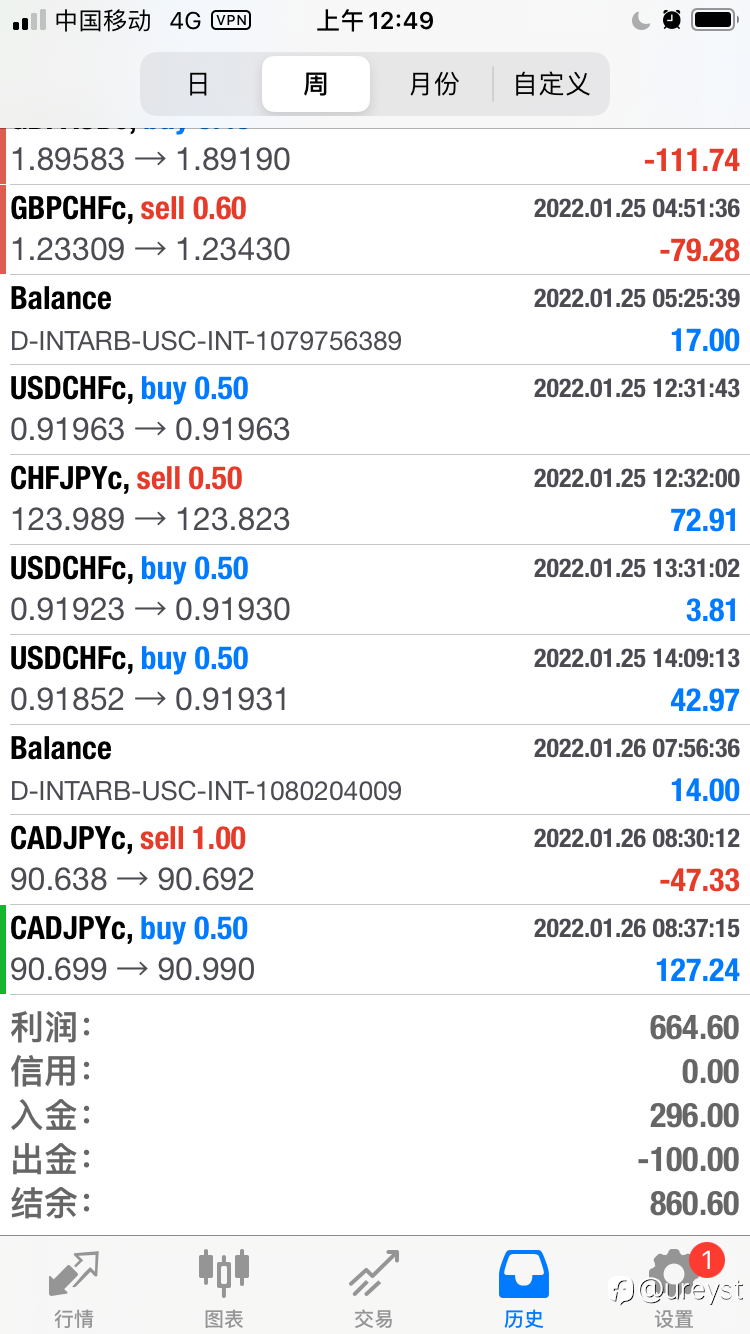This screenshot has width=750, height=1334.
Task: Expand the USDCHFc trade from 14:09:13
Action: 375,680
